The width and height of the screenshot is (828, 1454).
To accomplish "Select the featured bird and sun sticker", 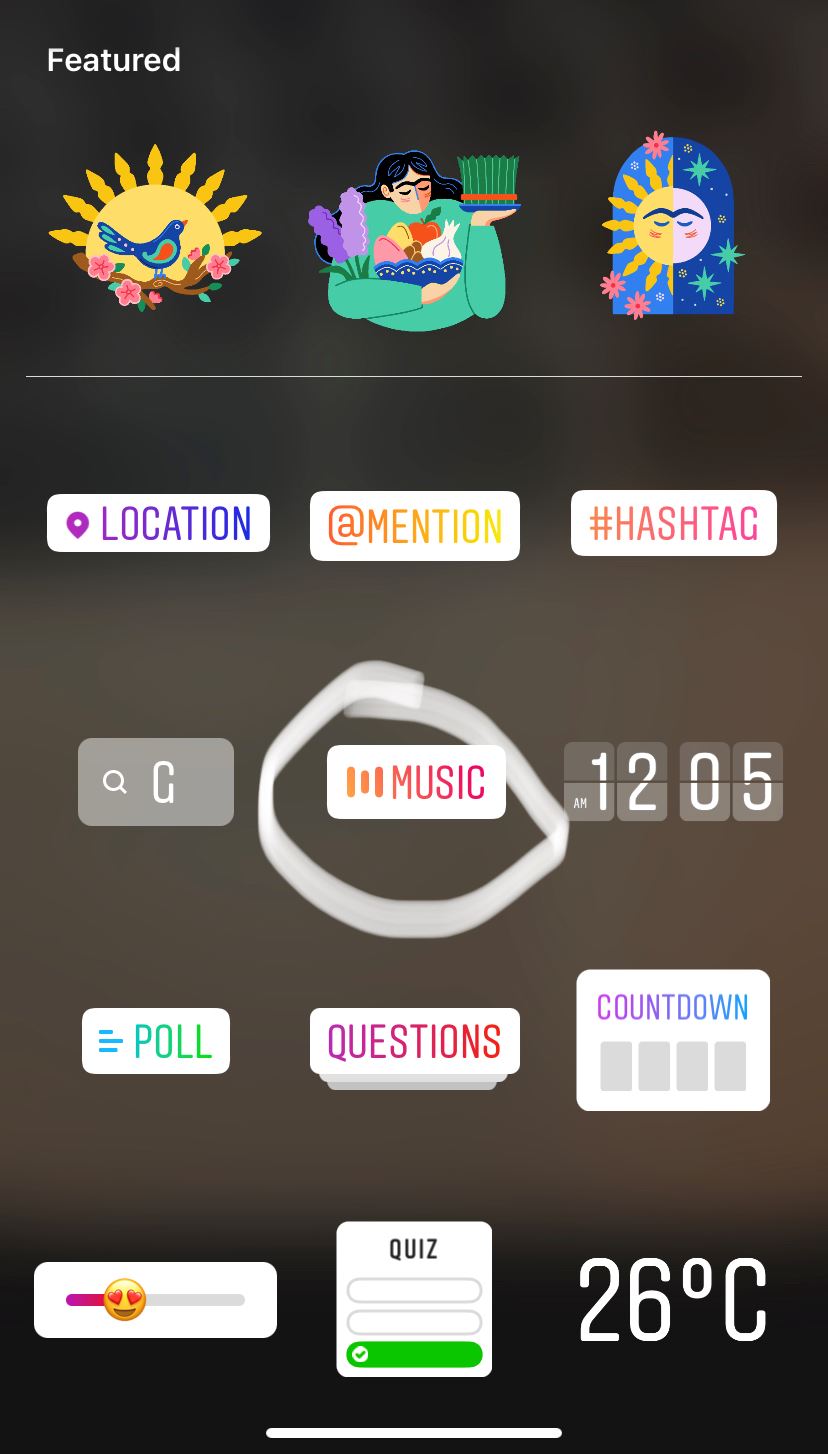I will click(x=155, y=228).
